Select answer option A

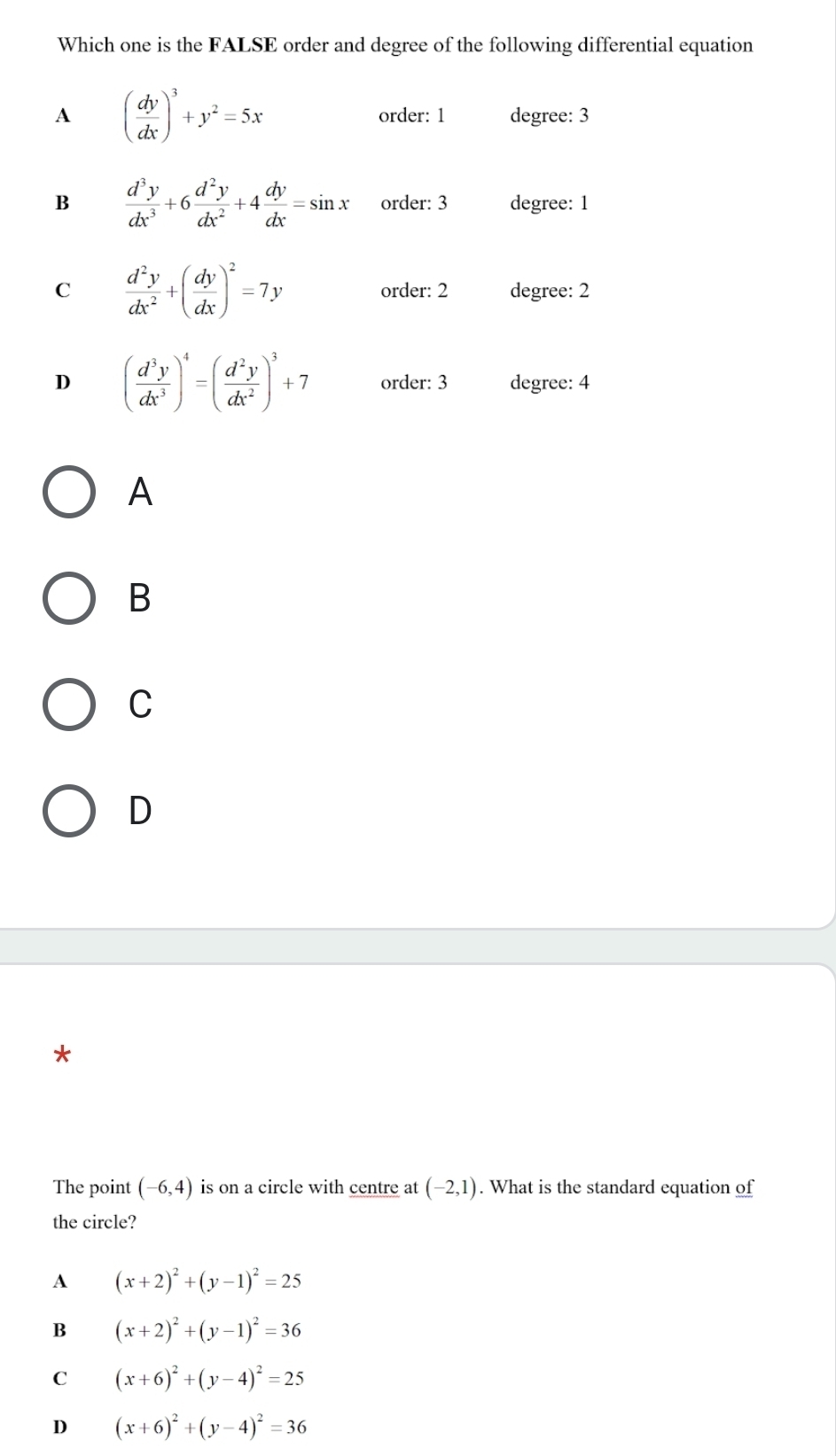coord(70,493)
